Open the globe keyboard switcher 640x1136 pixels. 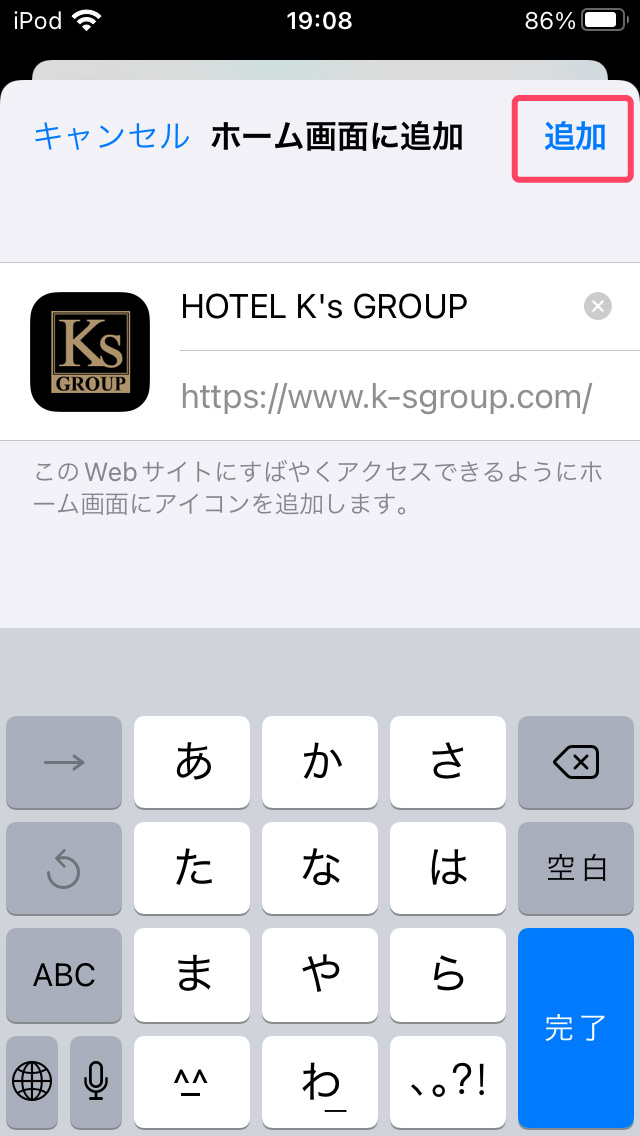point(32,1080)
